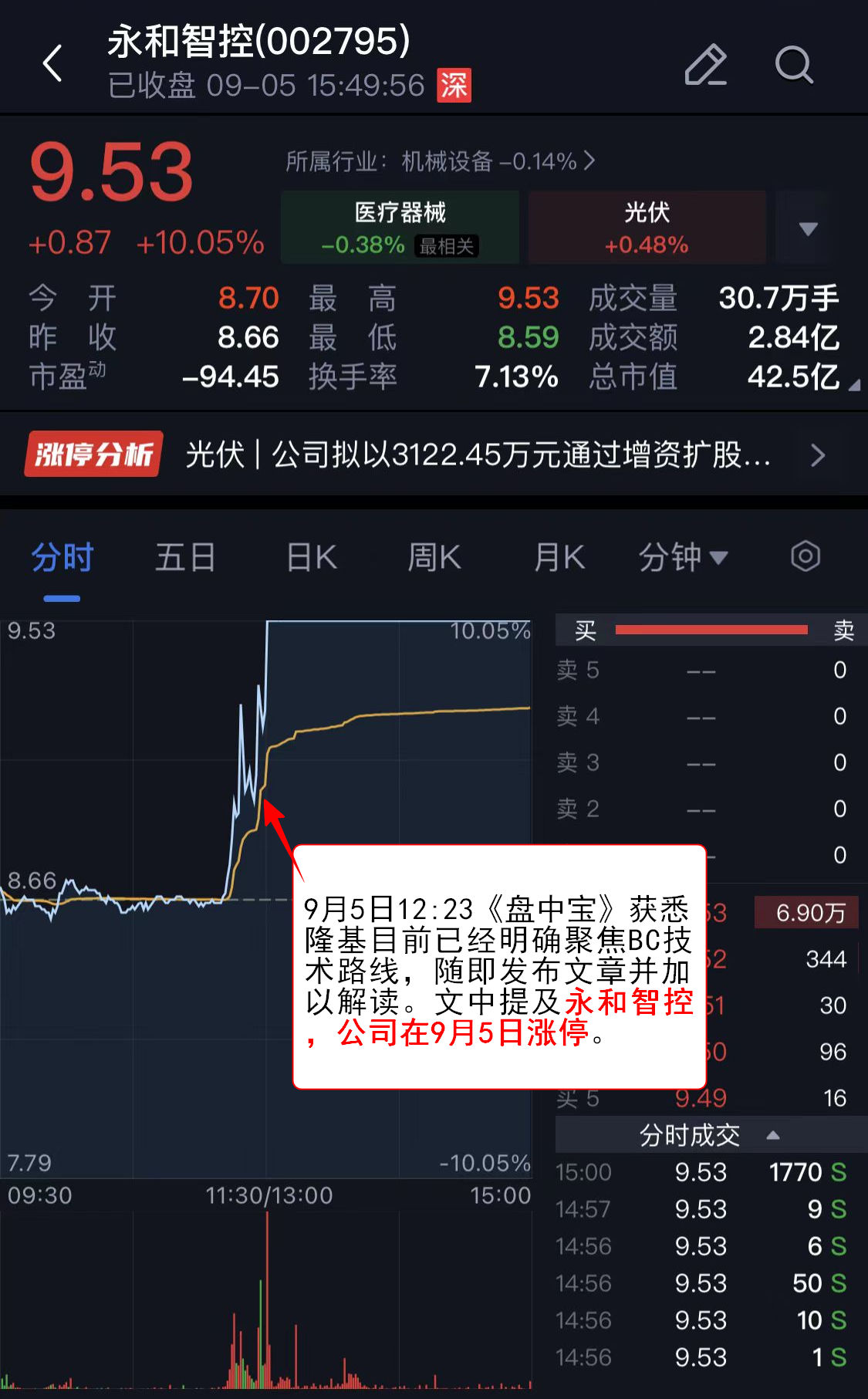868x1399 pixels.
Task: Switch to the 五日 chart tab
Action: 185,557
